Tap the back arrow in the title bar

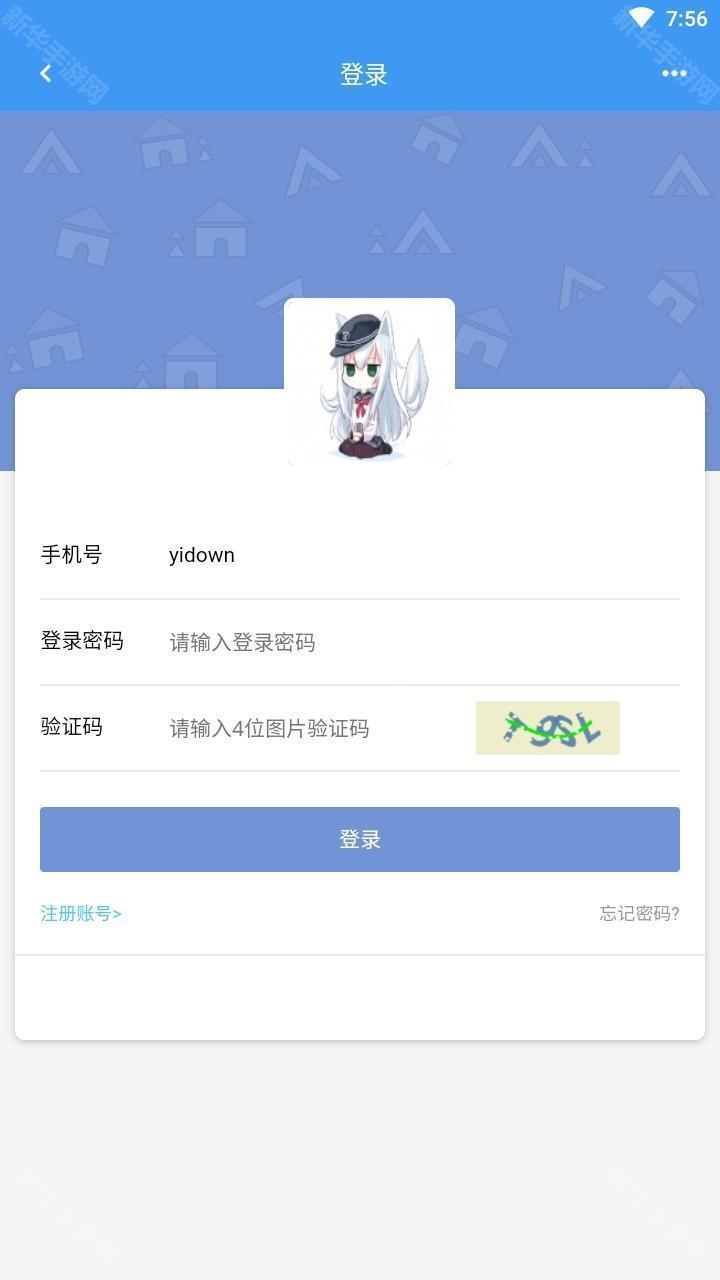point(45,73)
